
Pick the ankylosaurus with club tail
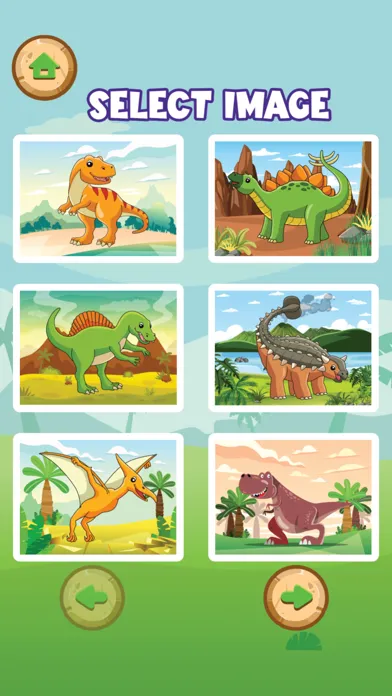[293, 348]
